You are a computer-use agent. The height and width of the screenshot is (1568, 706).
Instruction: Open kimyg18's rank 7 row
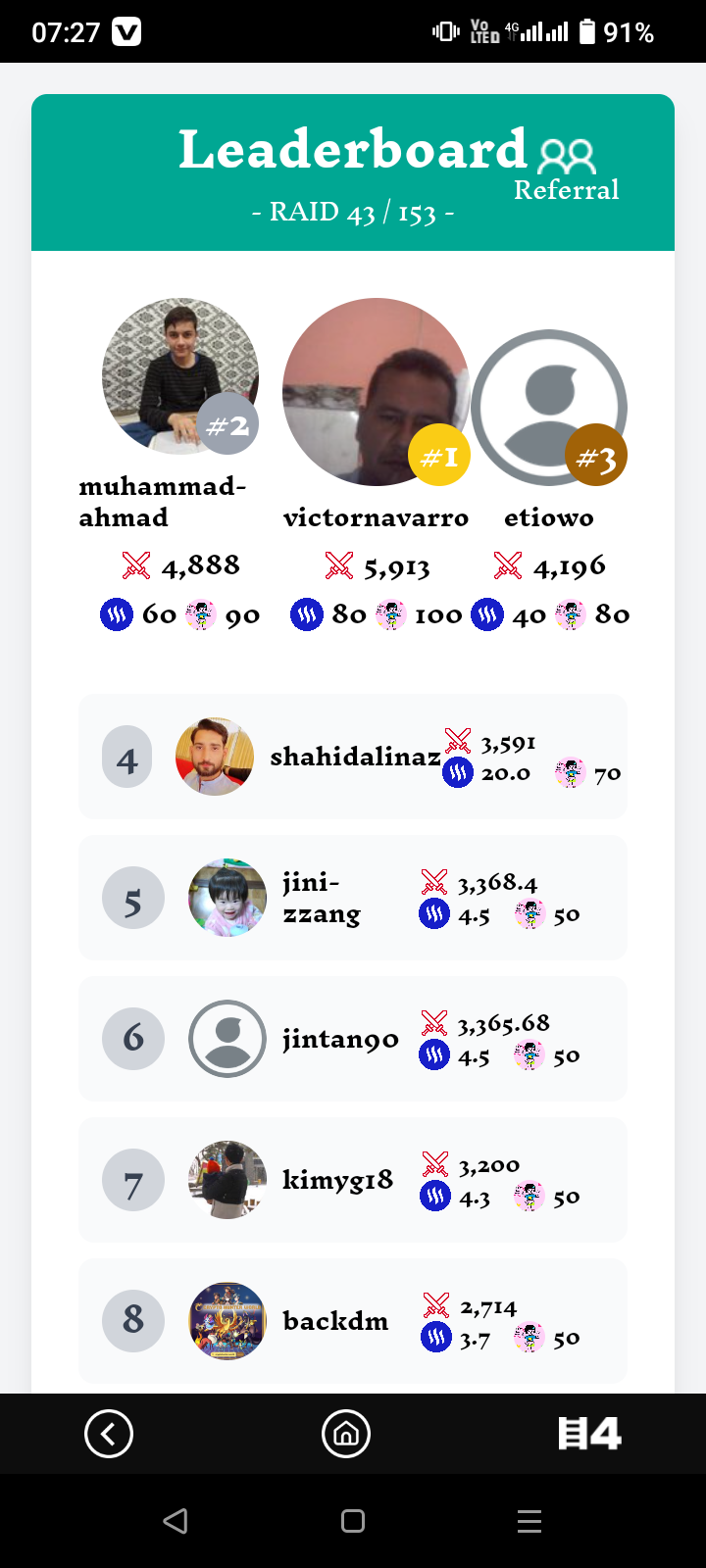coord(353,1180)
